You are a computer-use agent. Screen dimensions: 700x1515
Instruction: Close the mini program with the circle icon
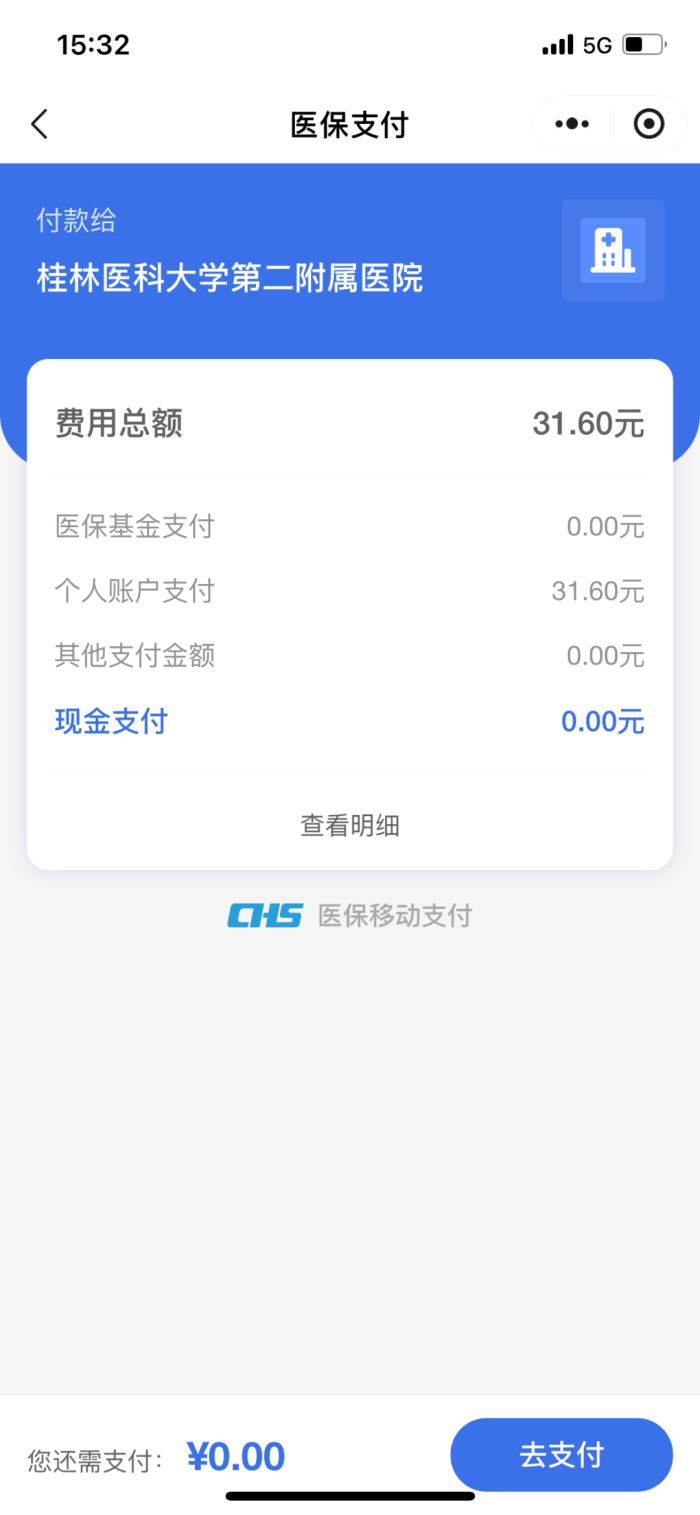click(x=649, y=125)
